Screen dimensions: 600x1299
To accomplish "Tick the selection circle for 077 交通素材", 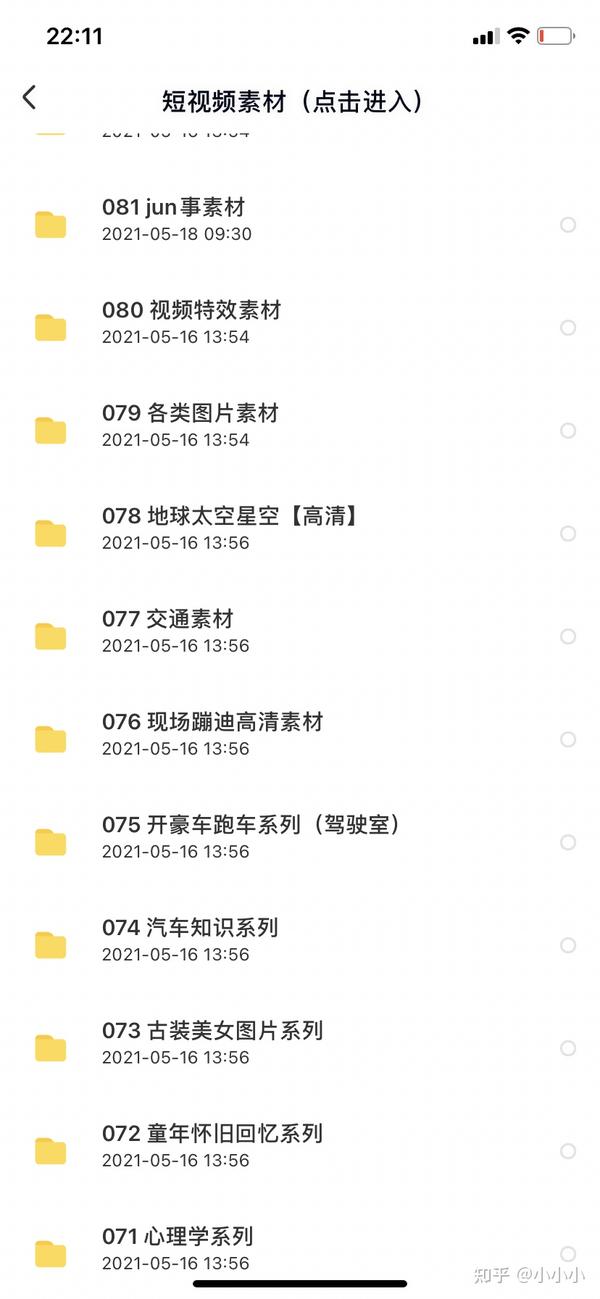I will click(x=568, y=637).
